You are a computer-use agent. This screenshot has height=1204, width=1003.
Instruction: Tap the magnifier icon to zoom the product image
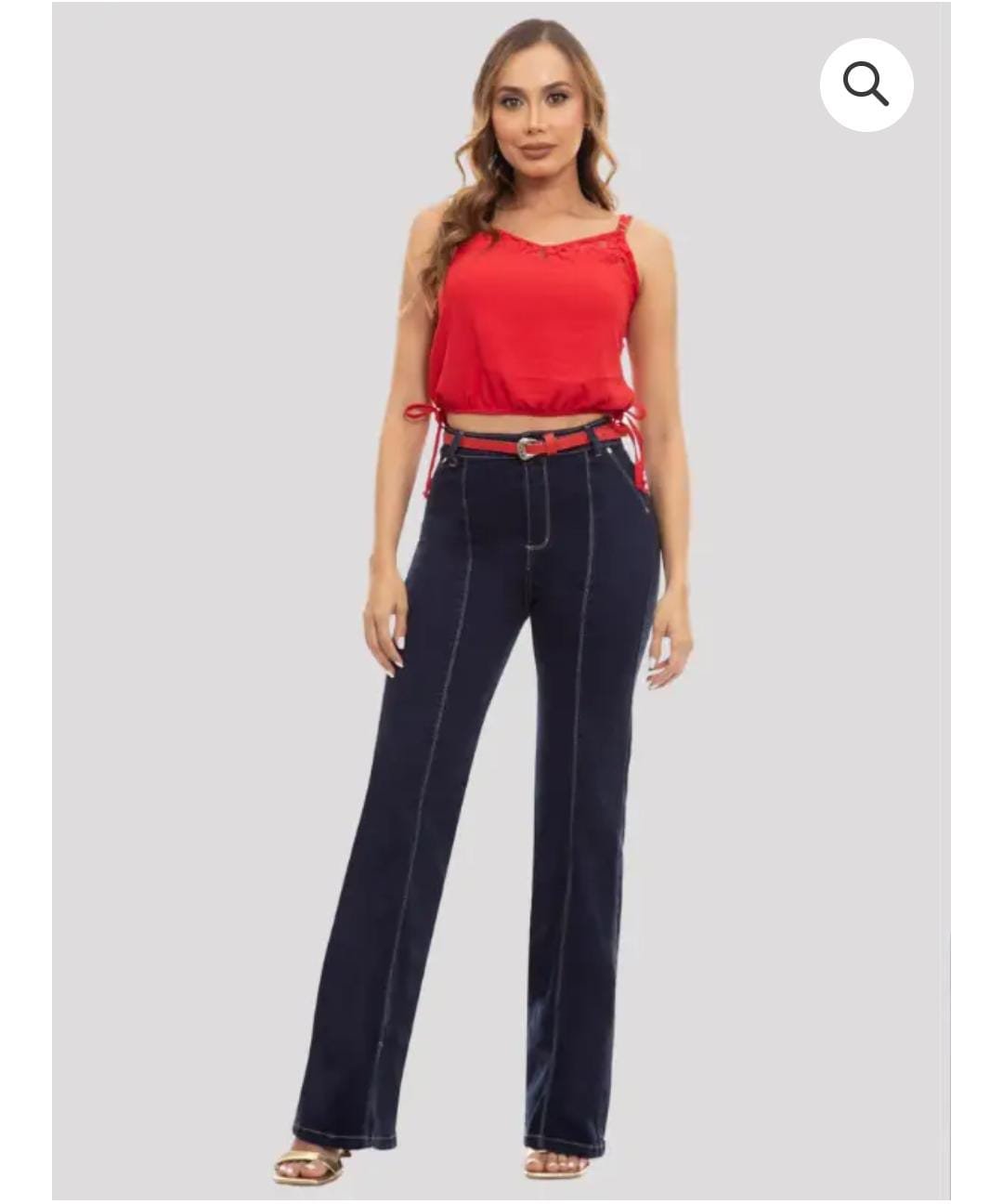[x=866, y=85]
